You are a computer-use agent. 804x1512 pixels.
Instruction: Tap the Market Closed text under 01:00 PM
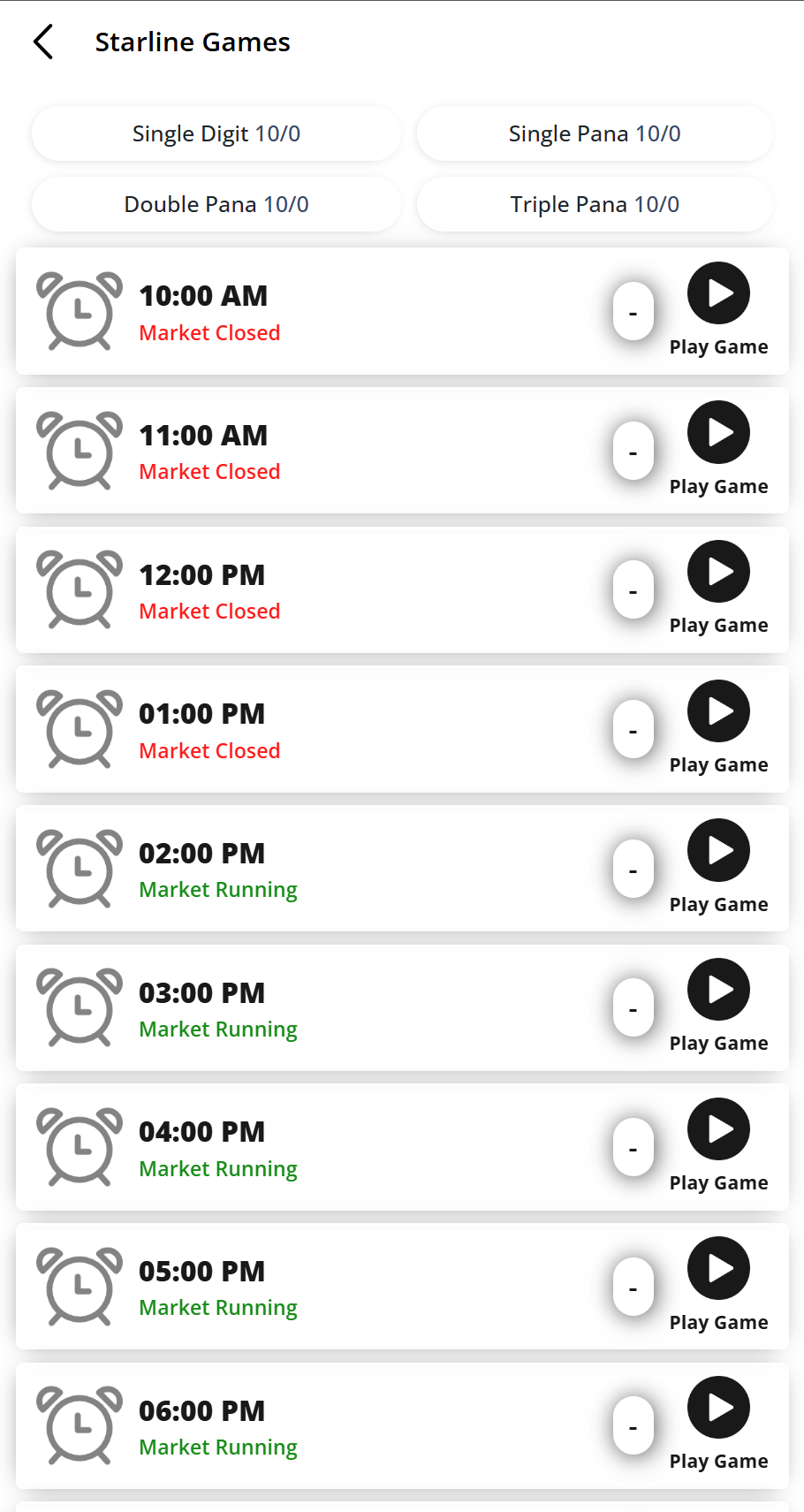(x=209, y=750)
